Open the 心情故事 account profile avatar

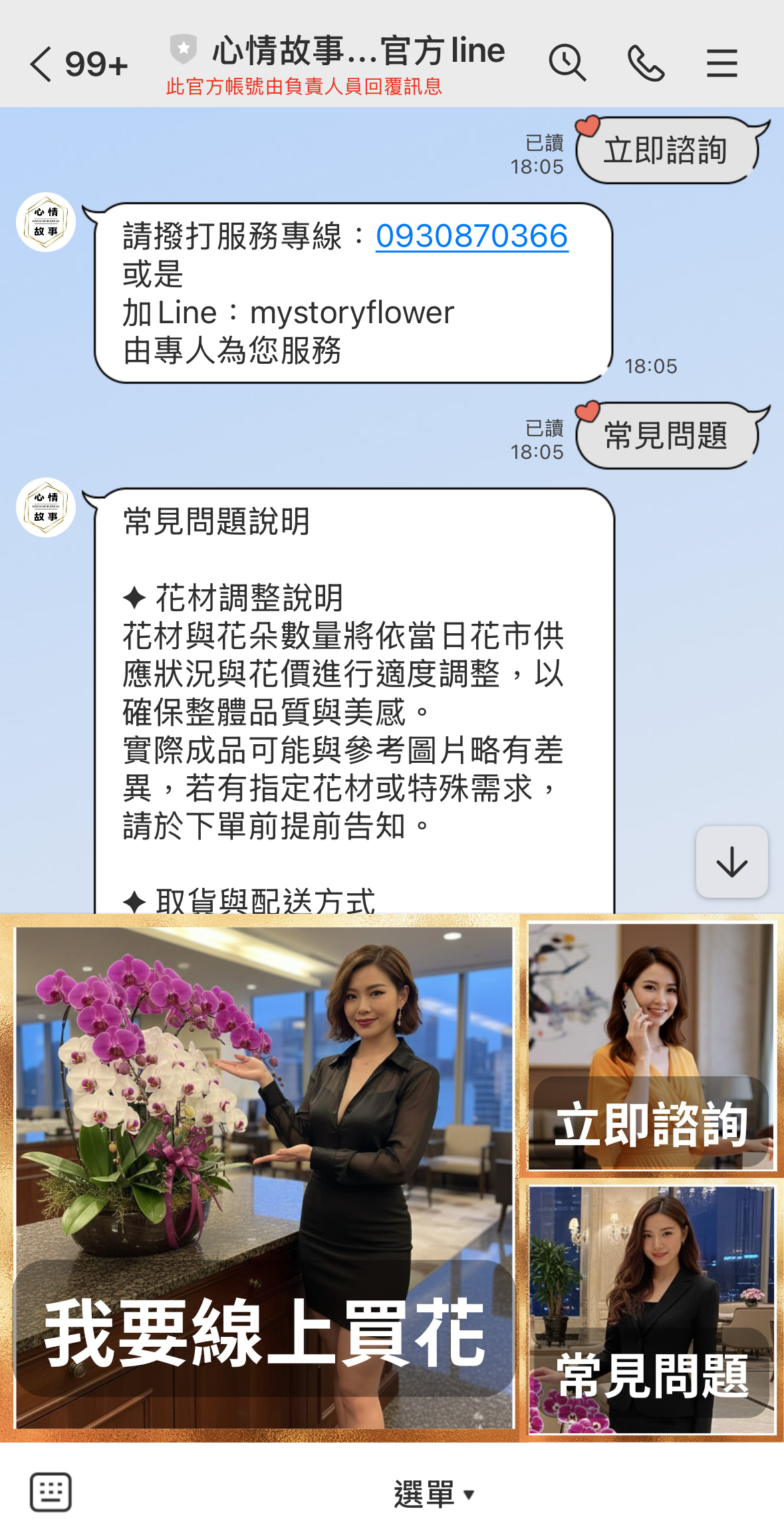[x=46, y=222]
